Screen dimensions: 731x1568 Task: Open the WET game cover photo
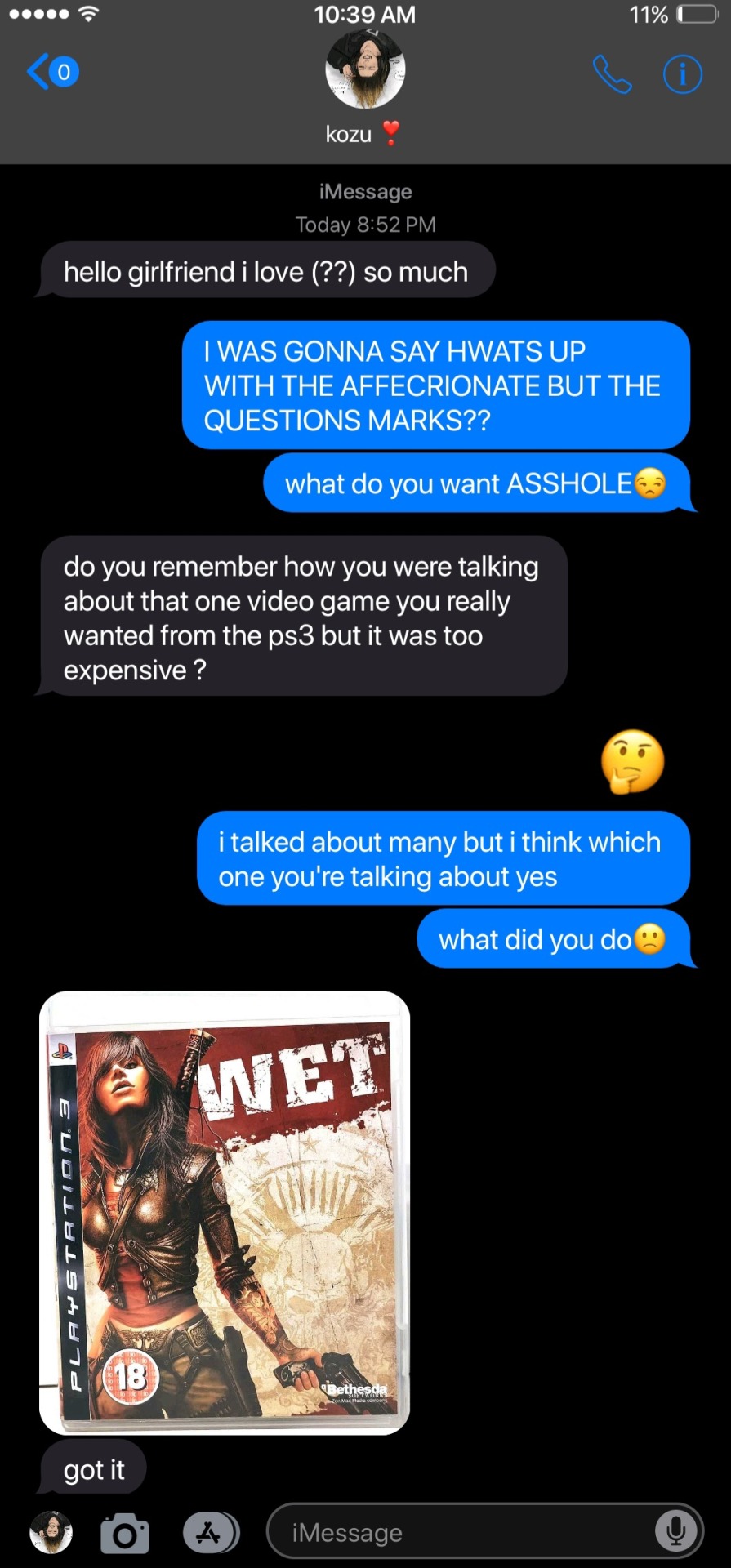225,1212
